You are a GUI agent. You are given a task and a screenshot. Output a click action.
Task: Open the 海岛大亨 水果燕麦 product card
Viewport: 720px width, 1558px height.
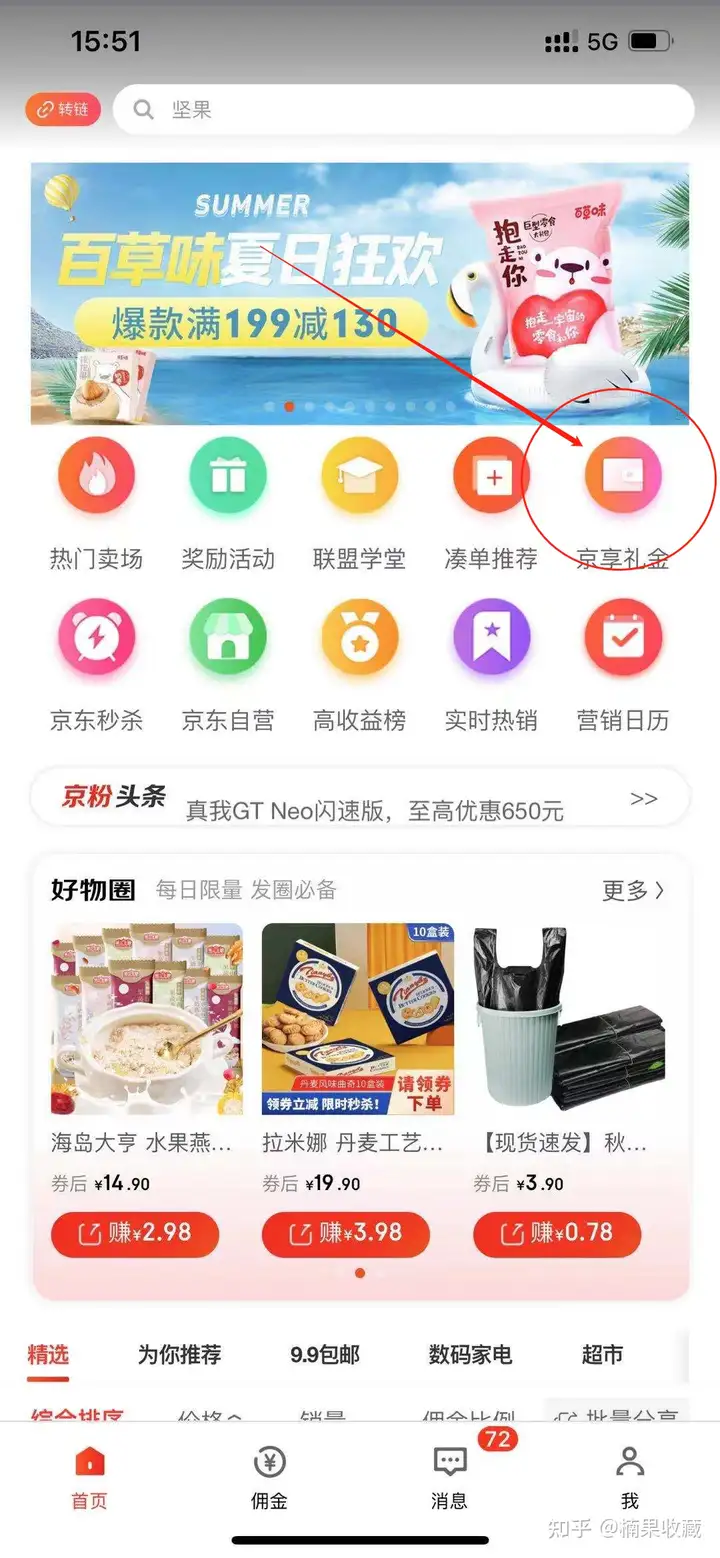pyautogui.click(x=147, y=1040)
